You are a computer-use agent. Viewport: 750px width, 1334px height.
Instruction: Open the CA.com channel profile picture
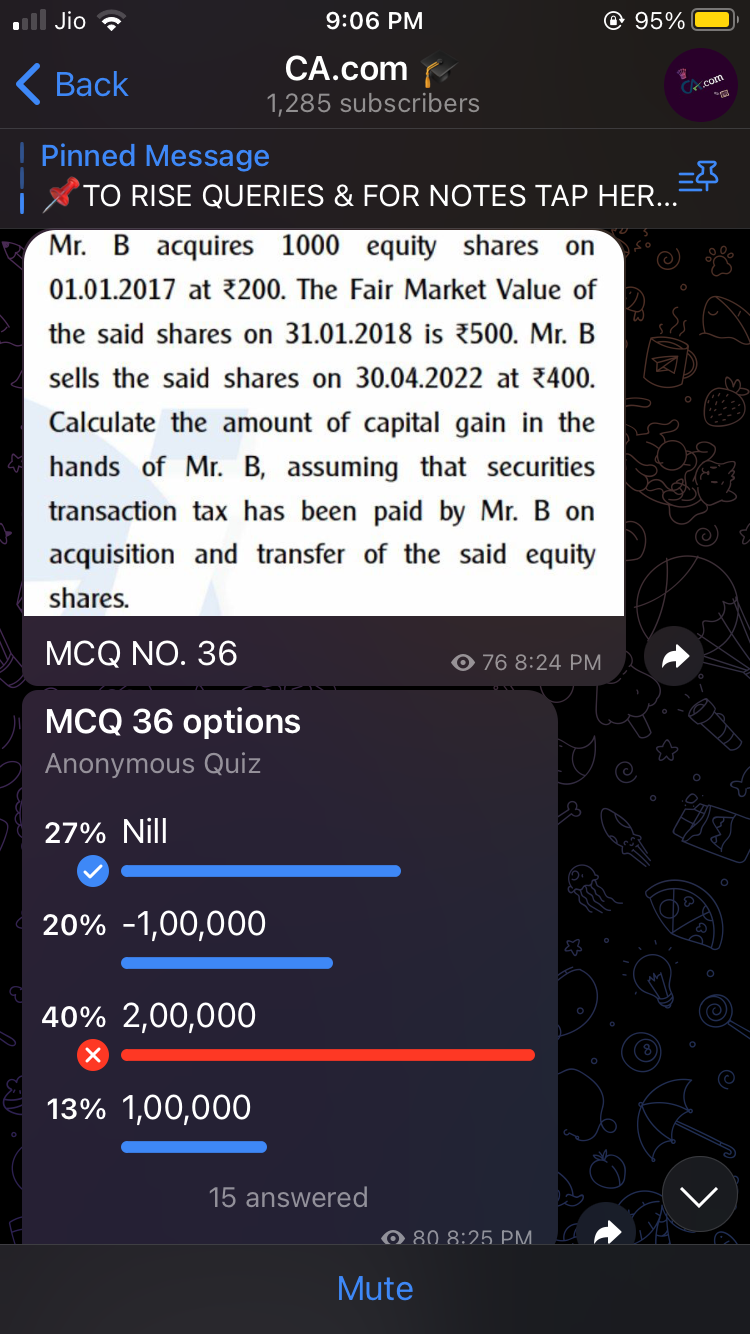[701, 85]
